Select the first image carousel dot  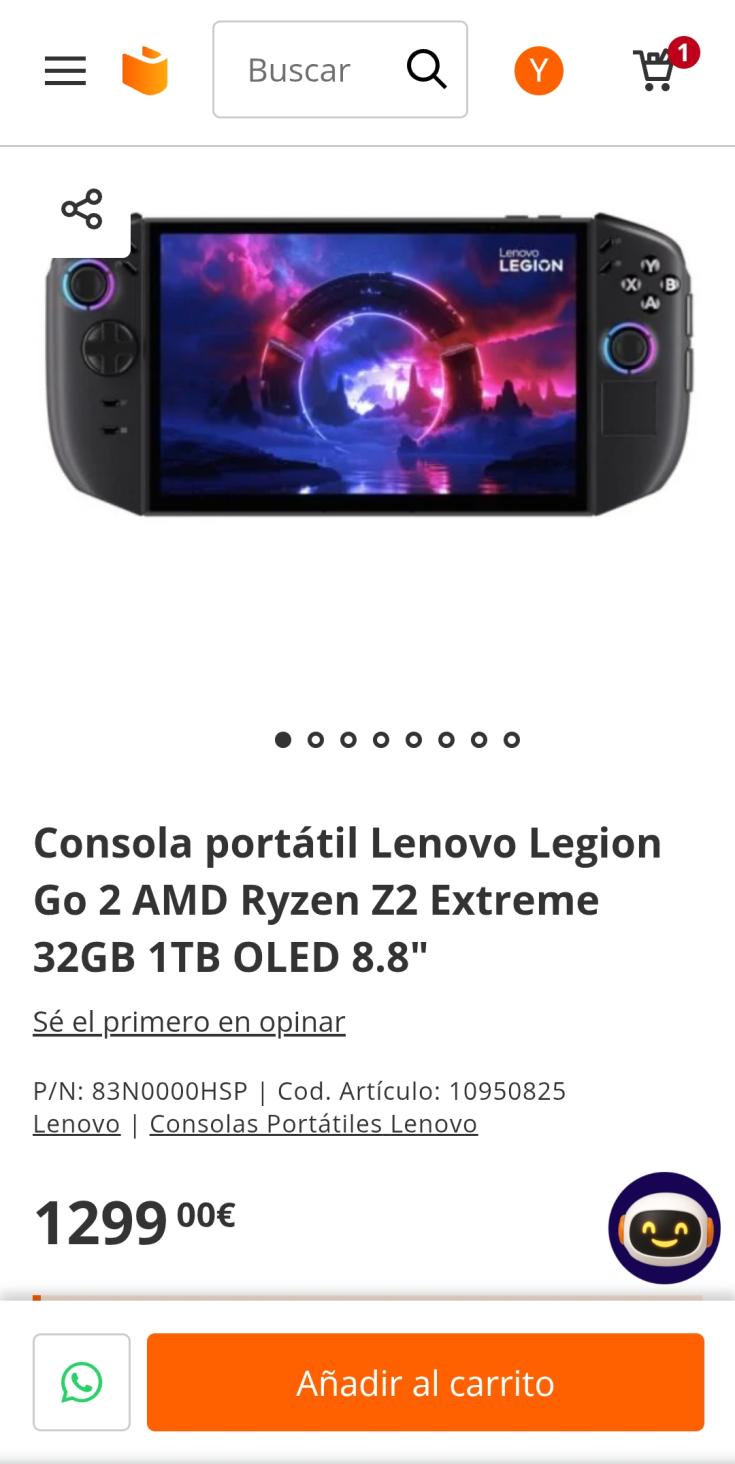[x=285, y=740]
